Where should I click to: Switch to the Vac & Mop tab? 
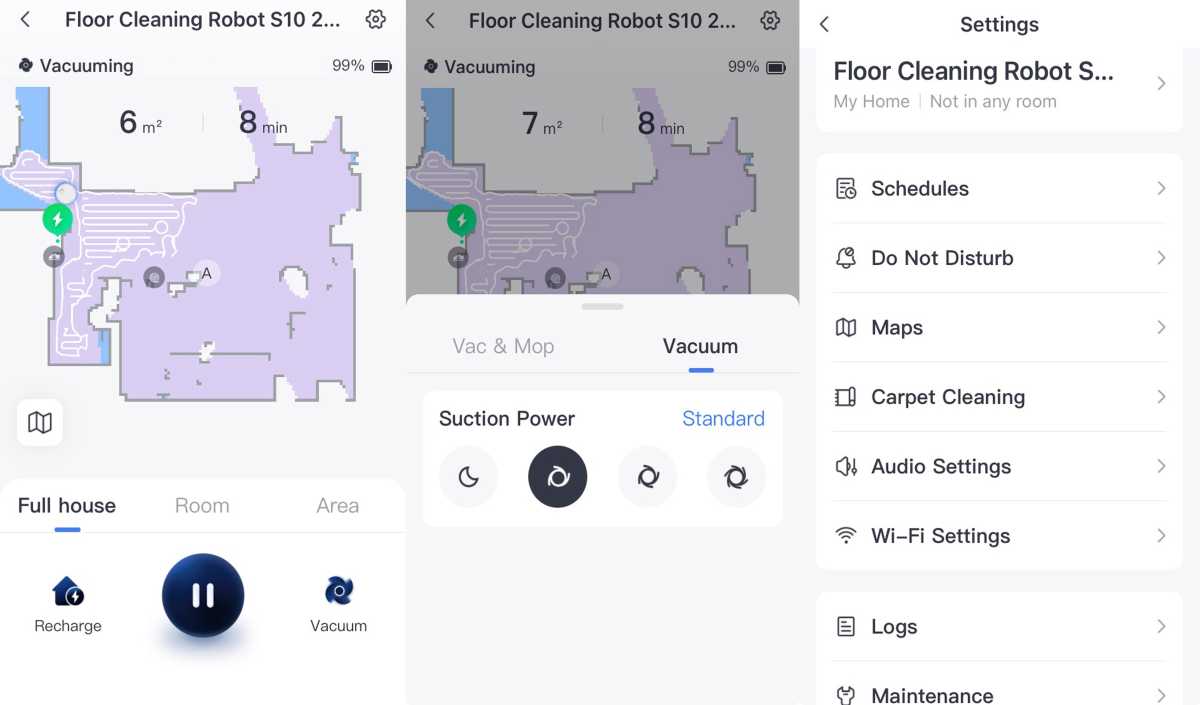click(x=503, y=347)
